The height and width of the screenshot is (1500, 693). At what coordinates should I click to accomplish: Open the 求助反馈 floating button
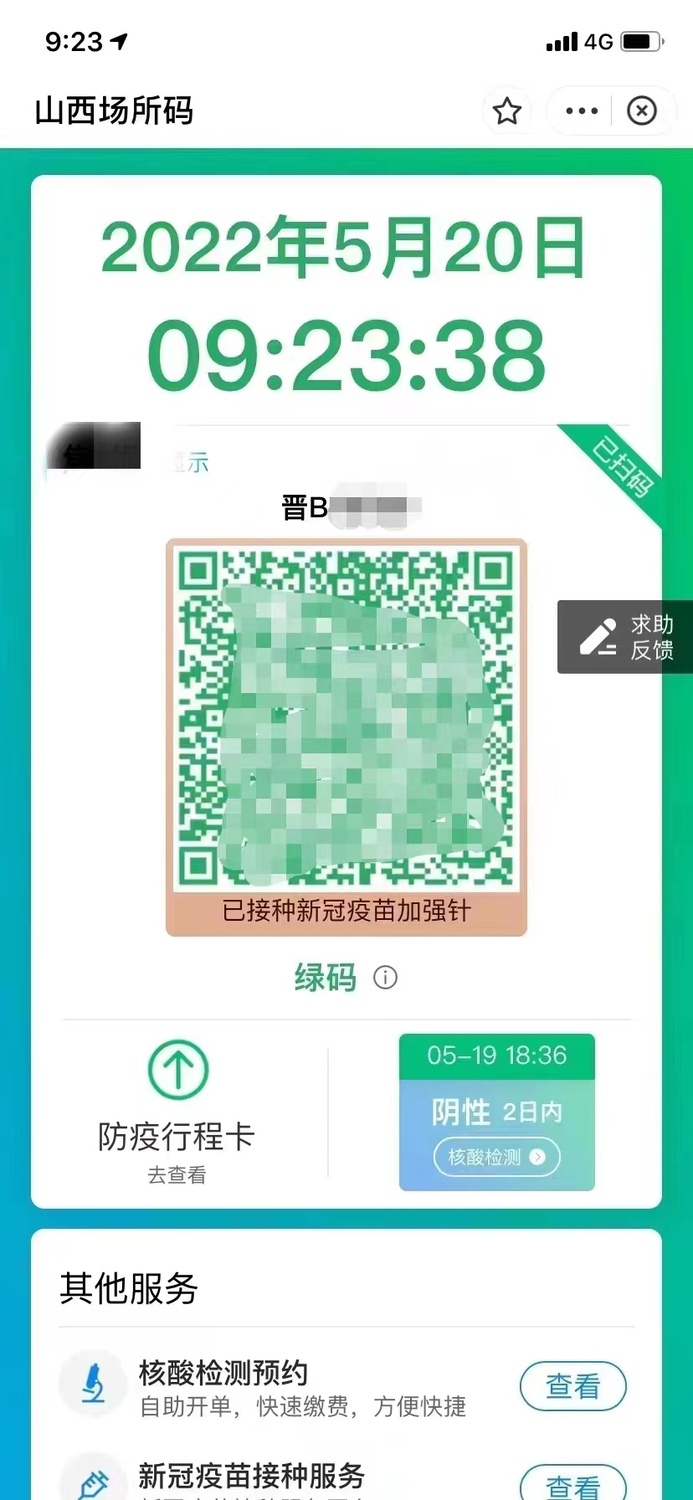pyautogui.click(x=627, y=637)
